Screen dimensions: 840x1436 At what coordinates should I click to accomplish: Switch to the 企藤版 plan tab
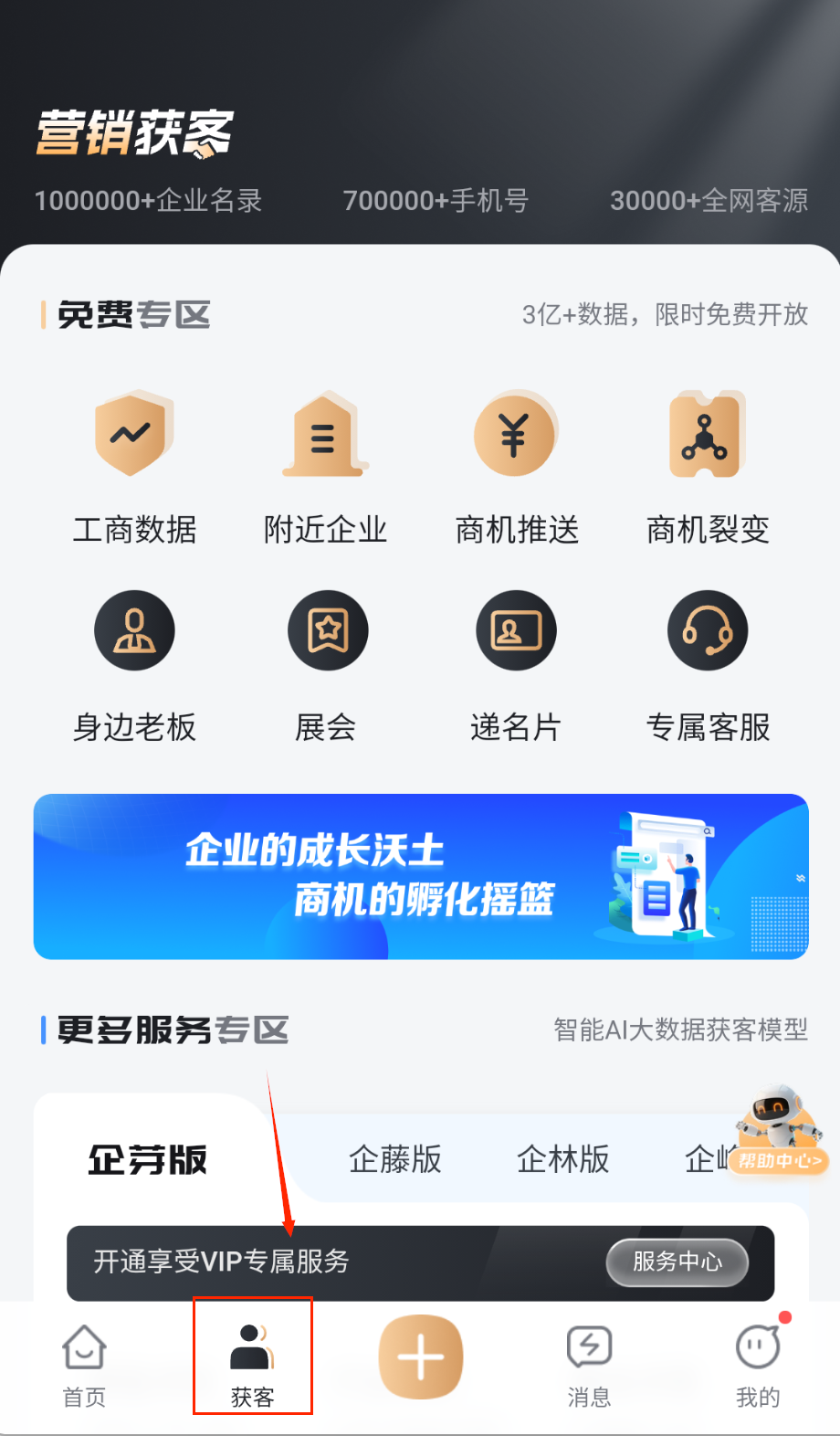(x=394, y=1159)
